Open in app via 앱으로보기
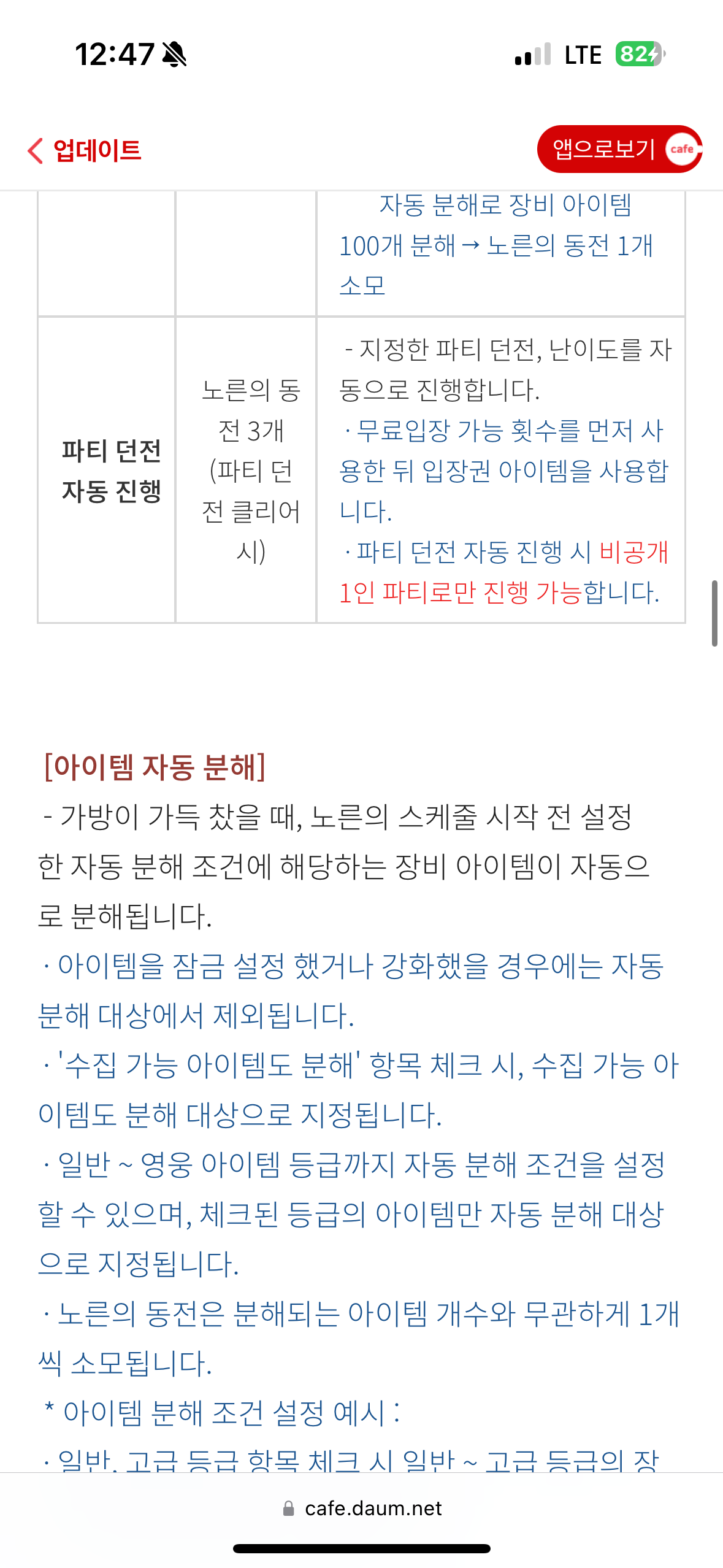 pyautogui.click(x=619, y=149)
